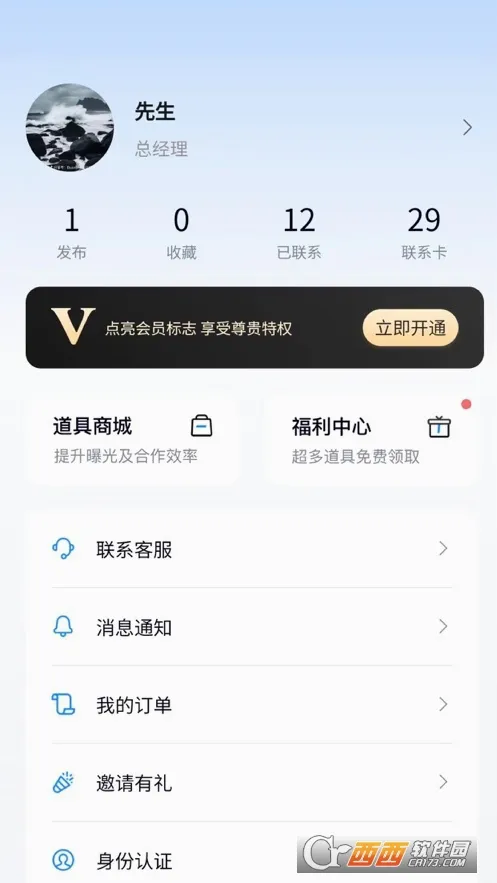Tap 立即开通 to activate membership

click(x=410, y=328)
